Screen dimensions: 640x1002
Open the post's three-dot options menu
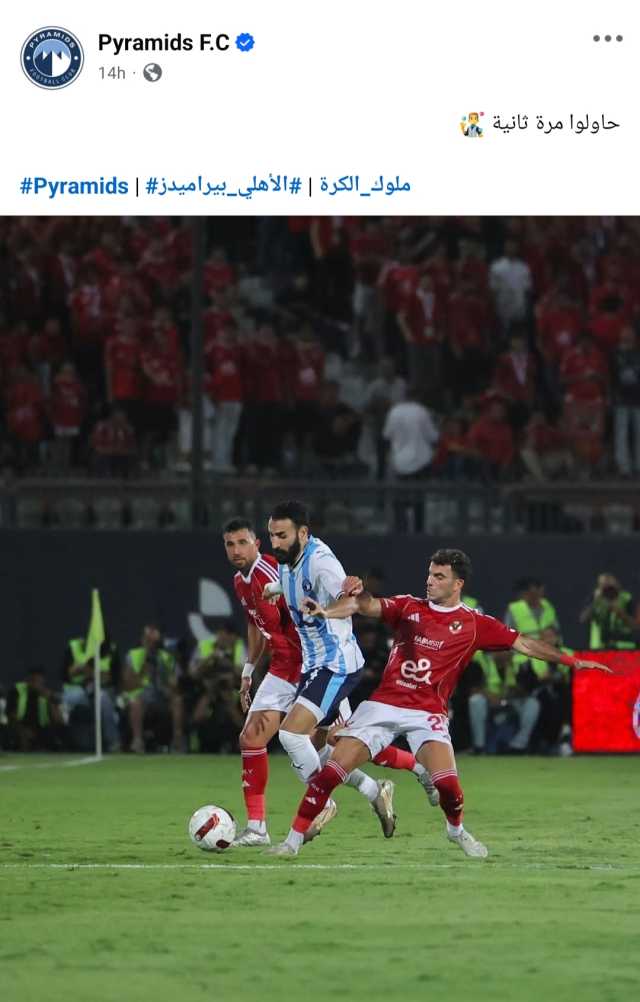coord(607,38)
